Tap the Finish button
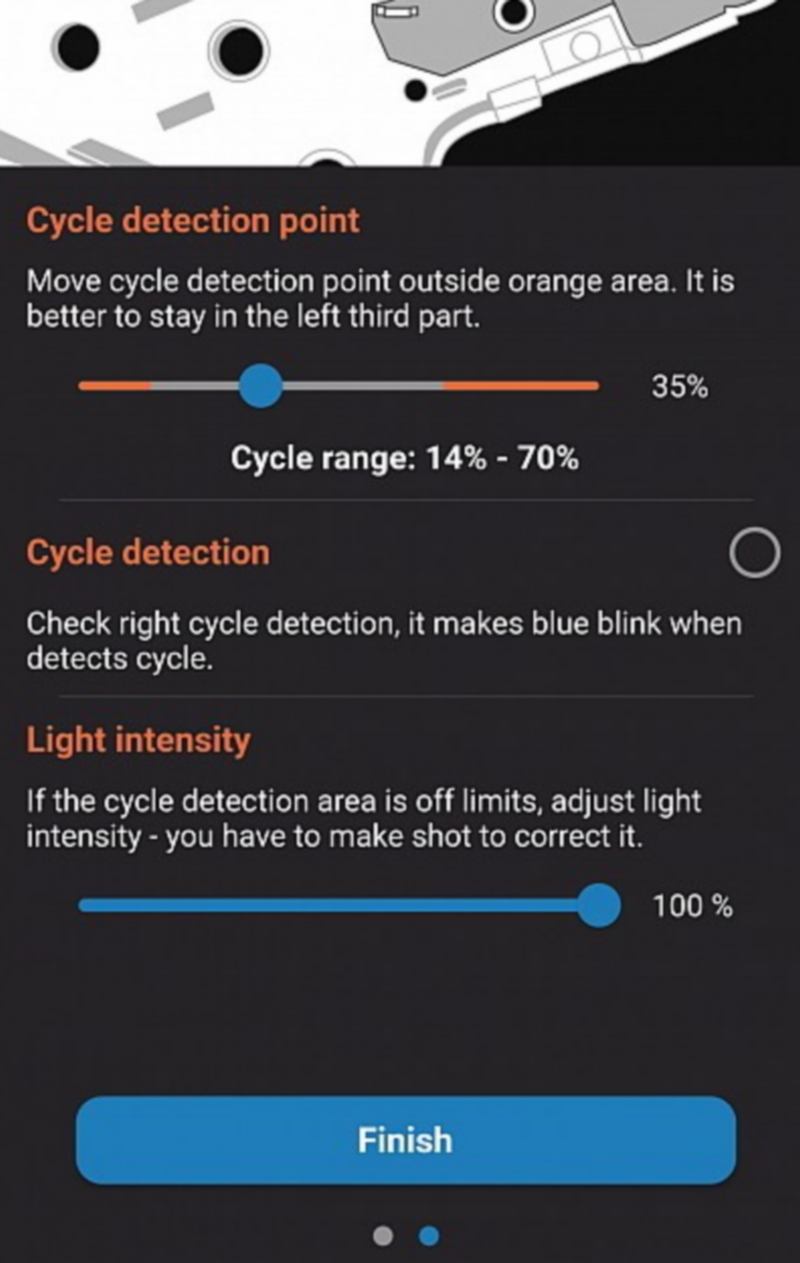Viewport: 800px width, 1263px height. pyautogui.click(x=405, y=1140)
